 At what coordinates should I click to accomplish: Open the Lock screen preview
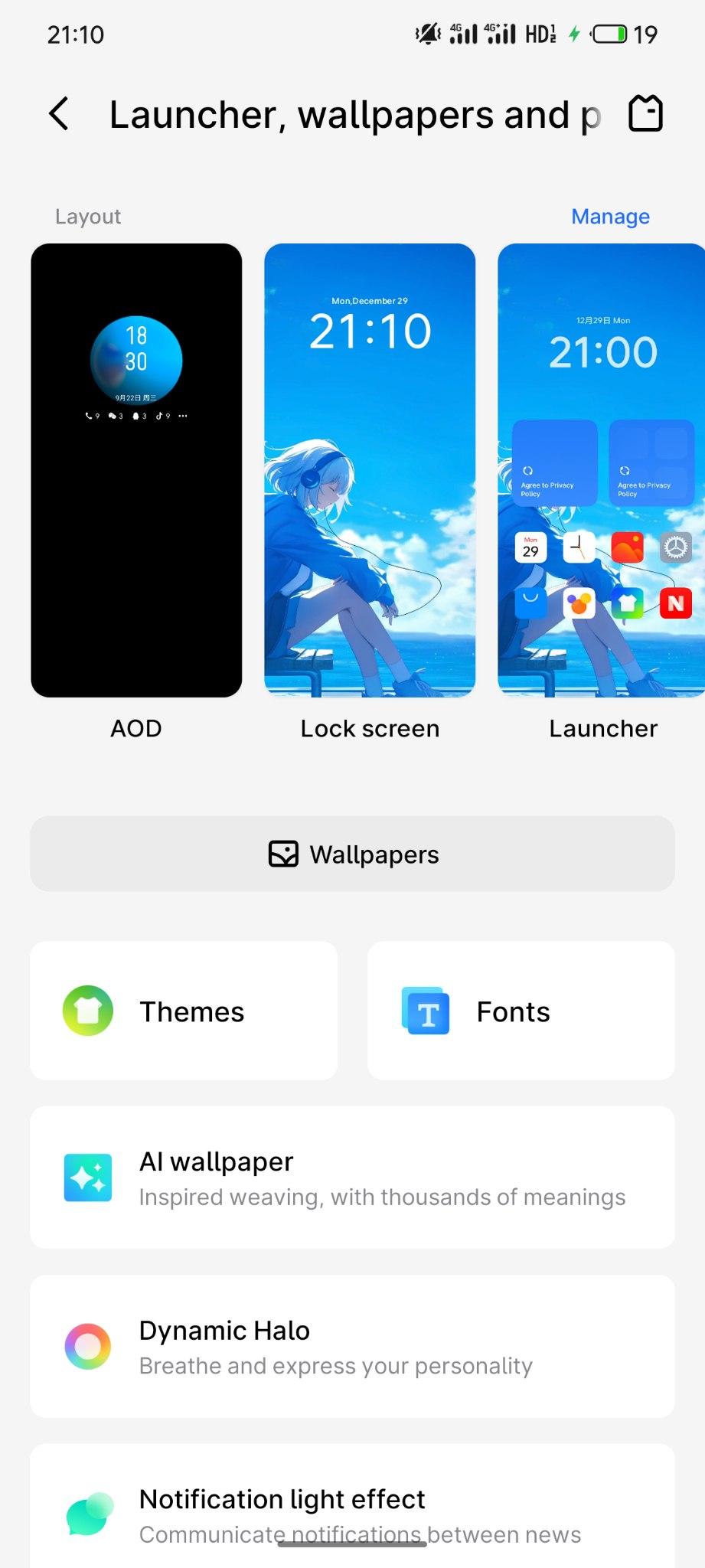(370, 470)
